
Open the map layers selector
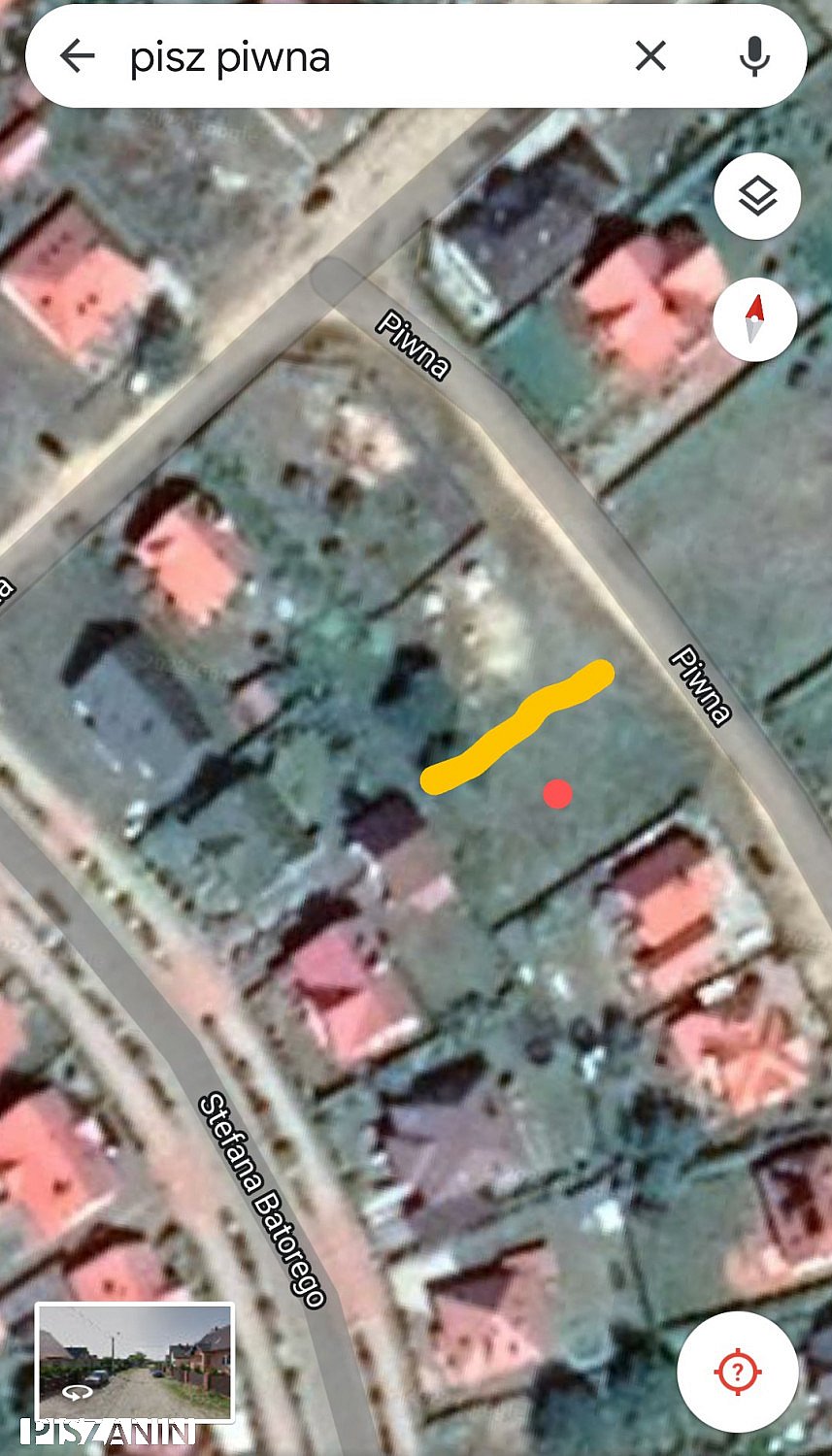(757, 197)
